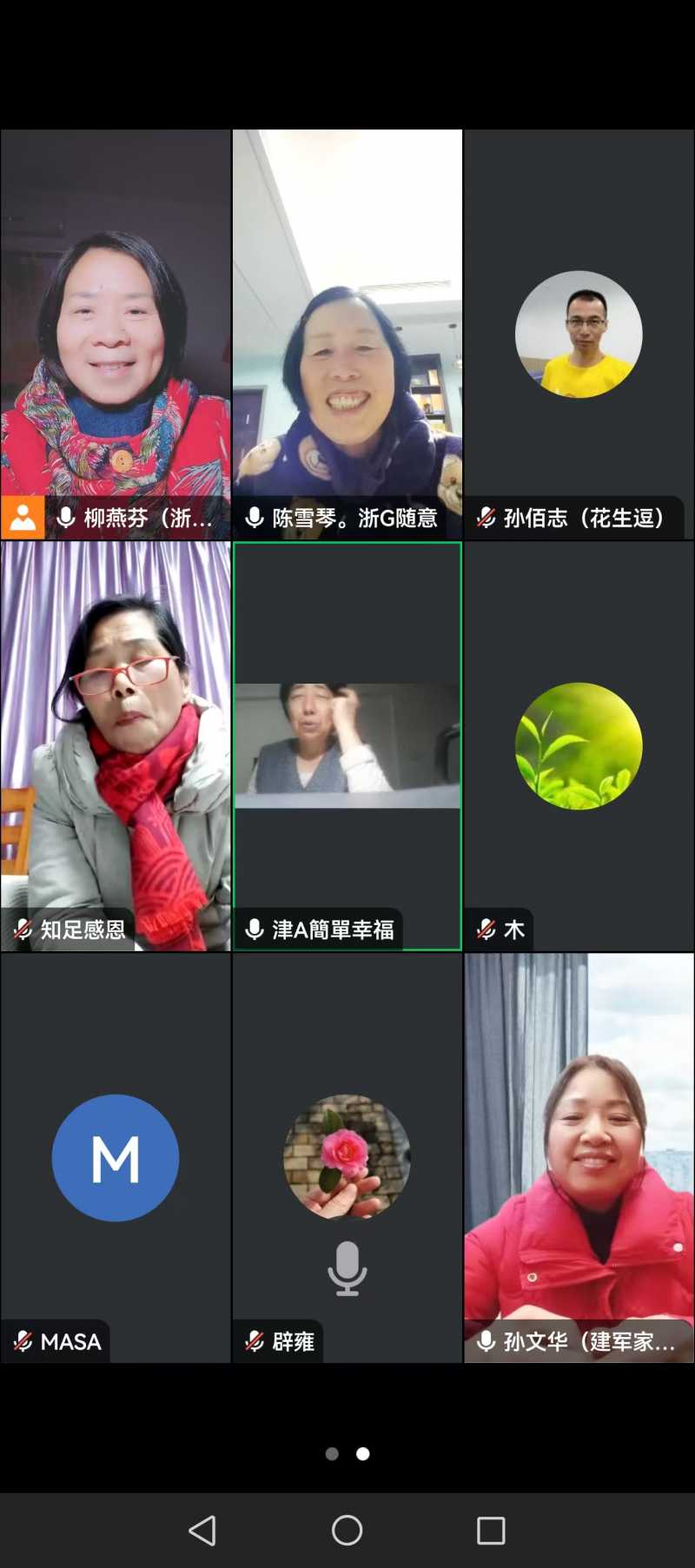
Task: Select the 柳燕芬 video tile
Action: 116,334
